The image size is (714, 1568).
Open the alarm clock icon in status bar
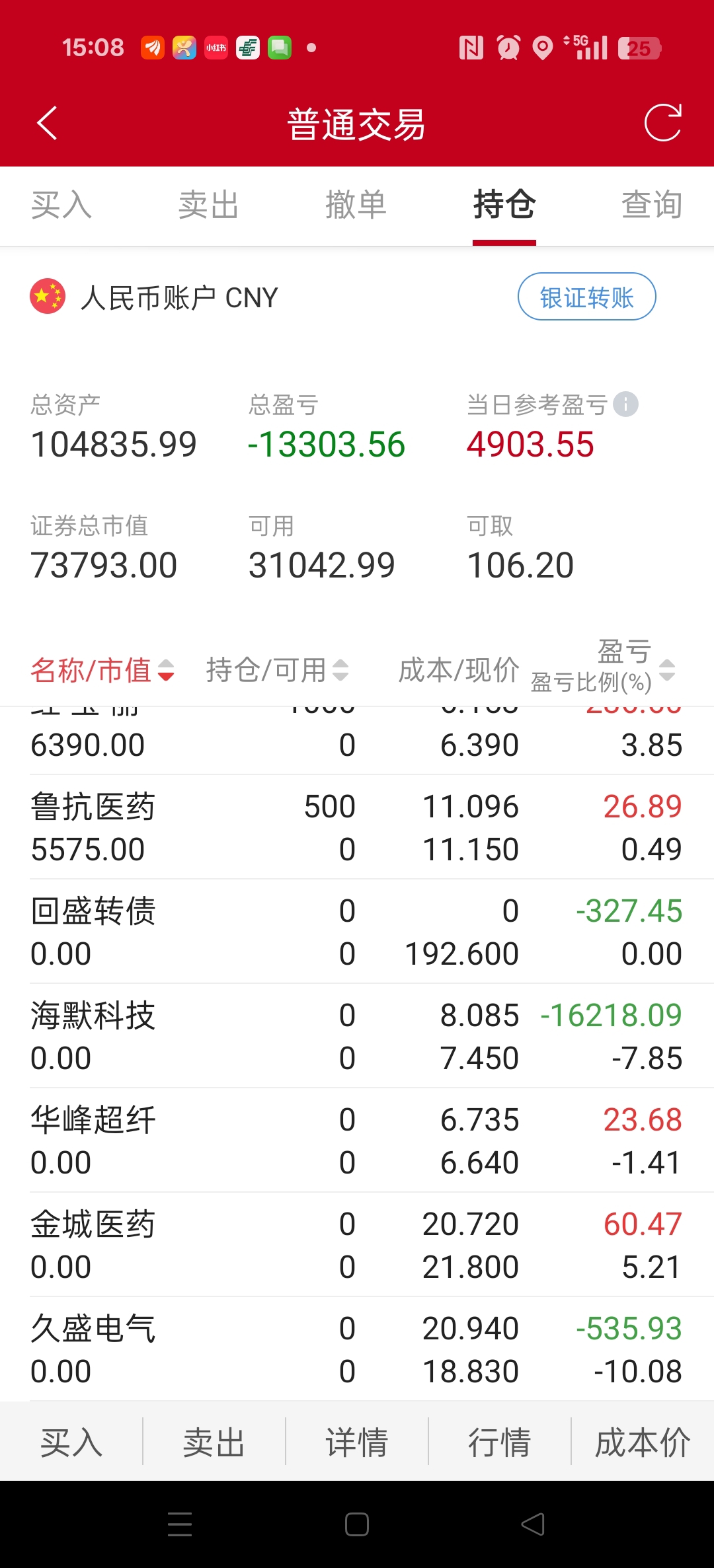click(506, 47)
